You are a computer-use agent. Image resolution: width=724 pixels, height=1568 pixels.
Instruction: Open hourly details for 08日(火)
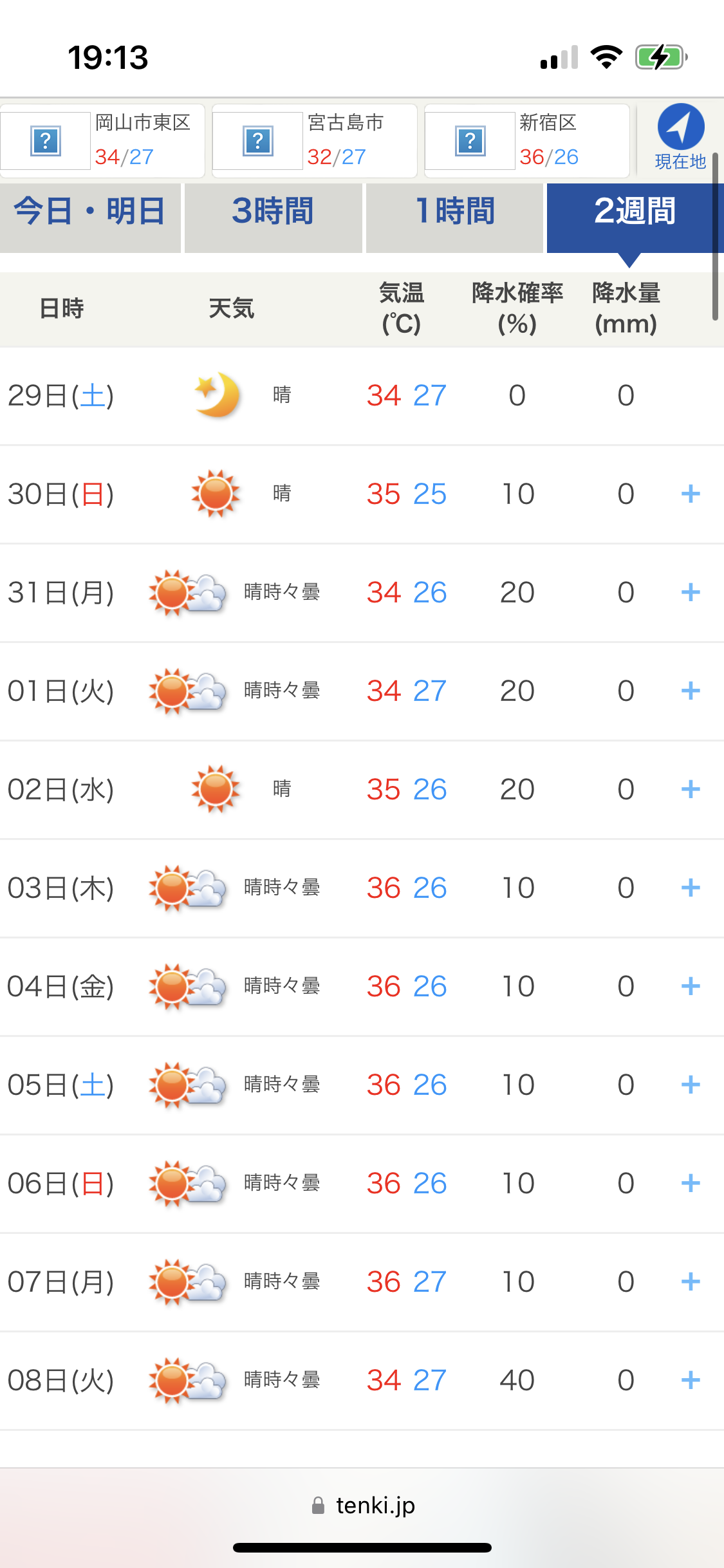(x=691, y=1381)
